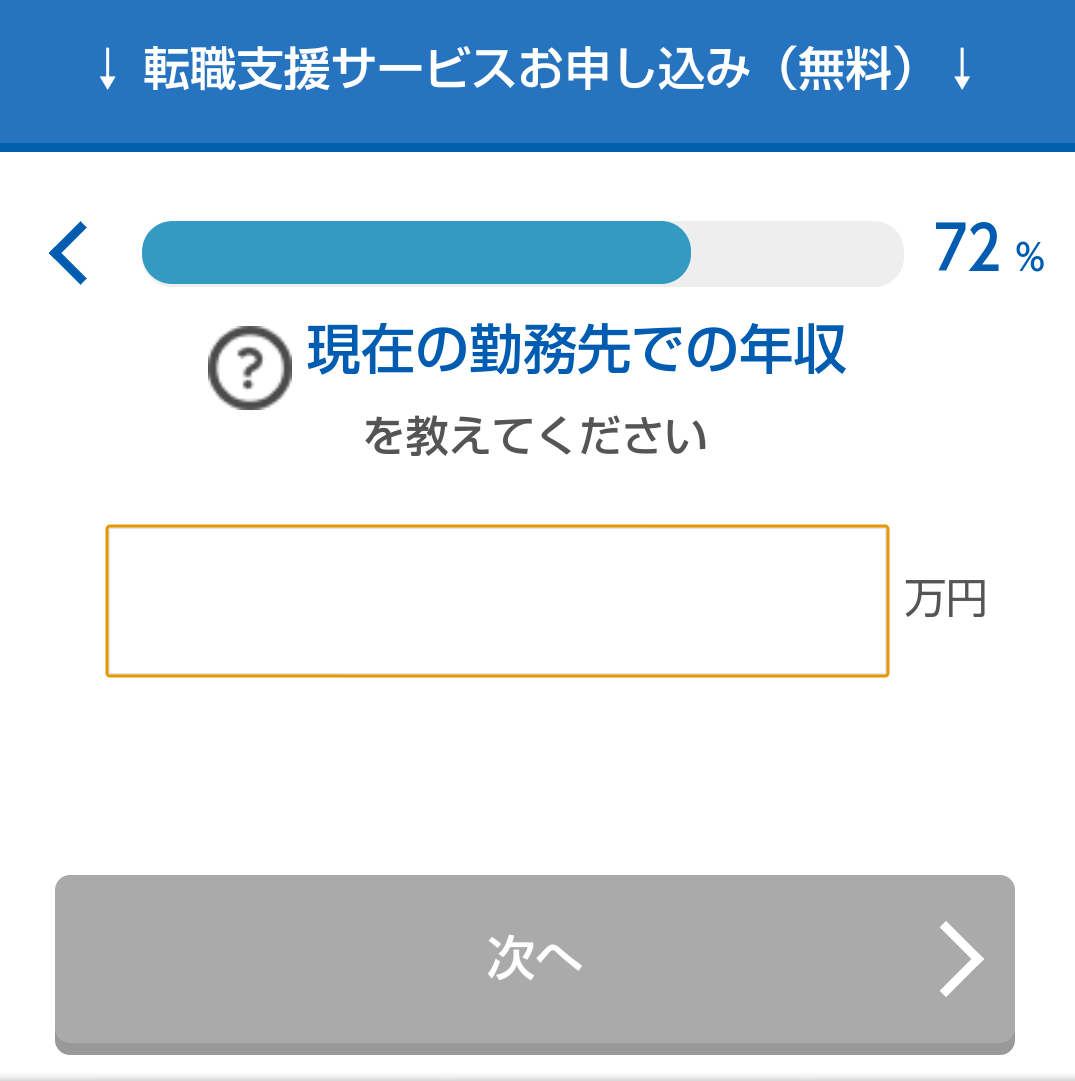Click the empty progress bar track section

[x=800, y=252]
